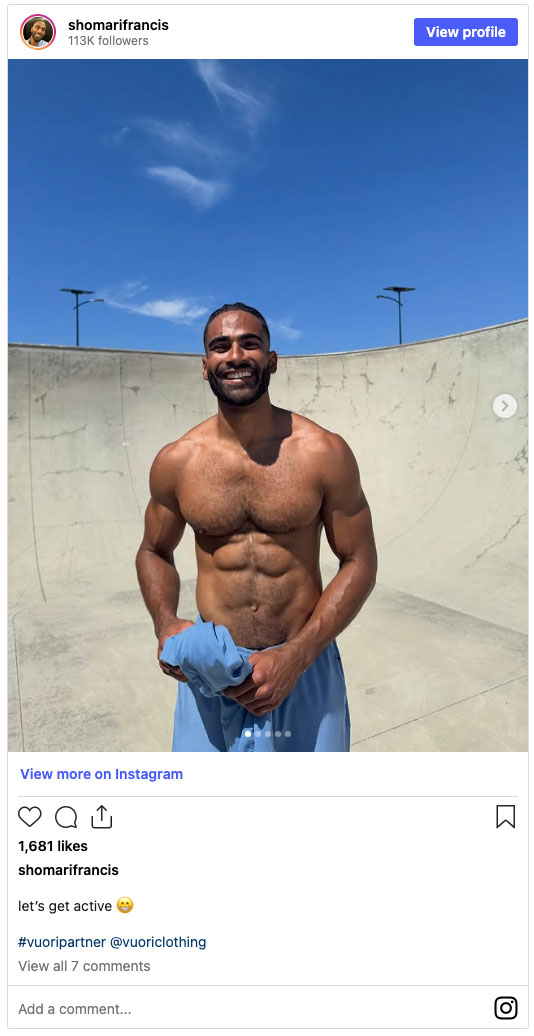Screen dimensions: 534x1036
Task: Share this post
Action: [x=101, y=817]
